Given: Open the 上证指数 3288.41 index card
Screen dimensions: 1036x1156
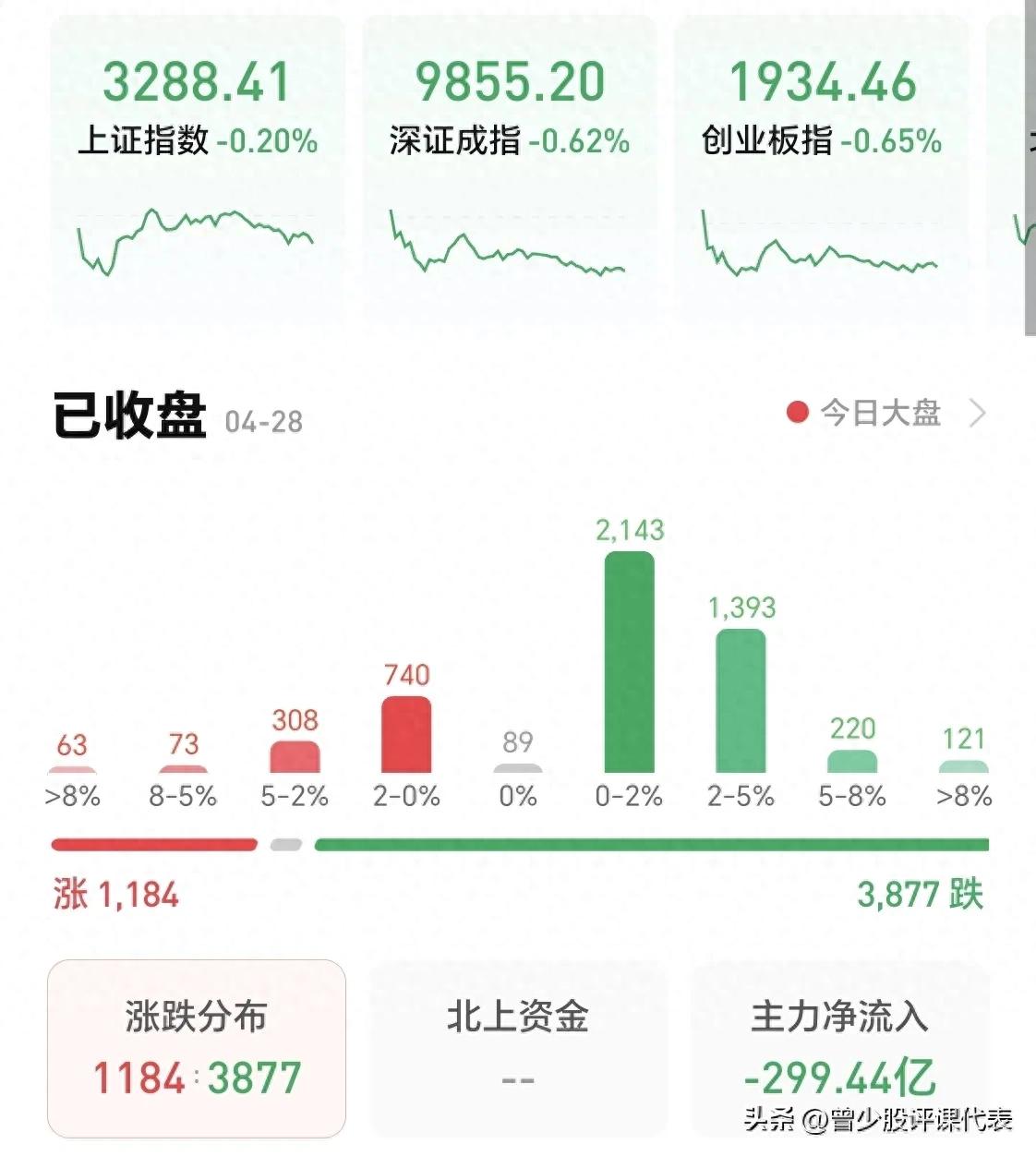Looking at the screenshot, I should point(197,111).
